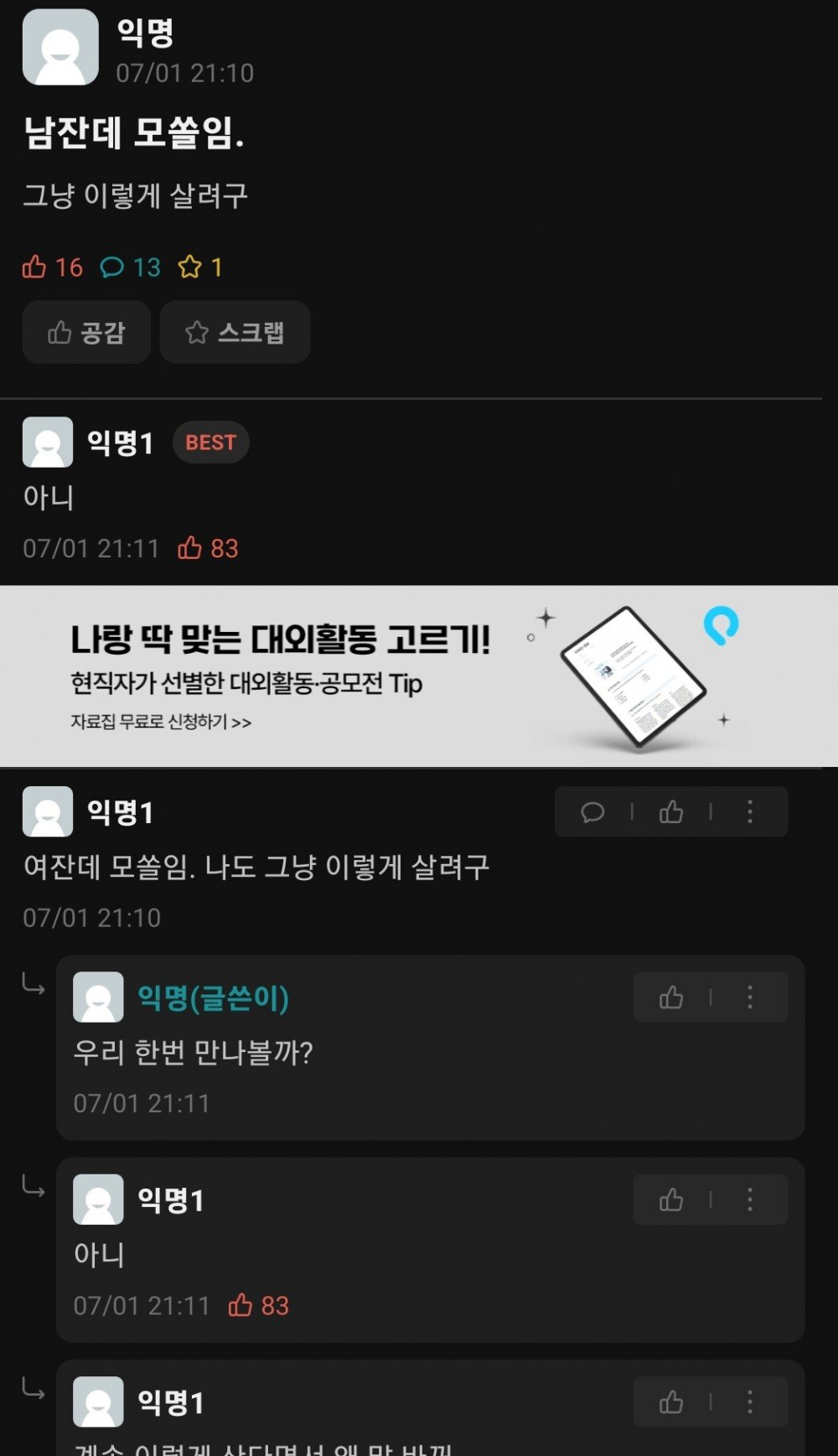Image resolution: width=838 pixels, height=1456 pixels.
Task: Open overflow menu on last 익명1 reply
Action: coord(750,1402)
